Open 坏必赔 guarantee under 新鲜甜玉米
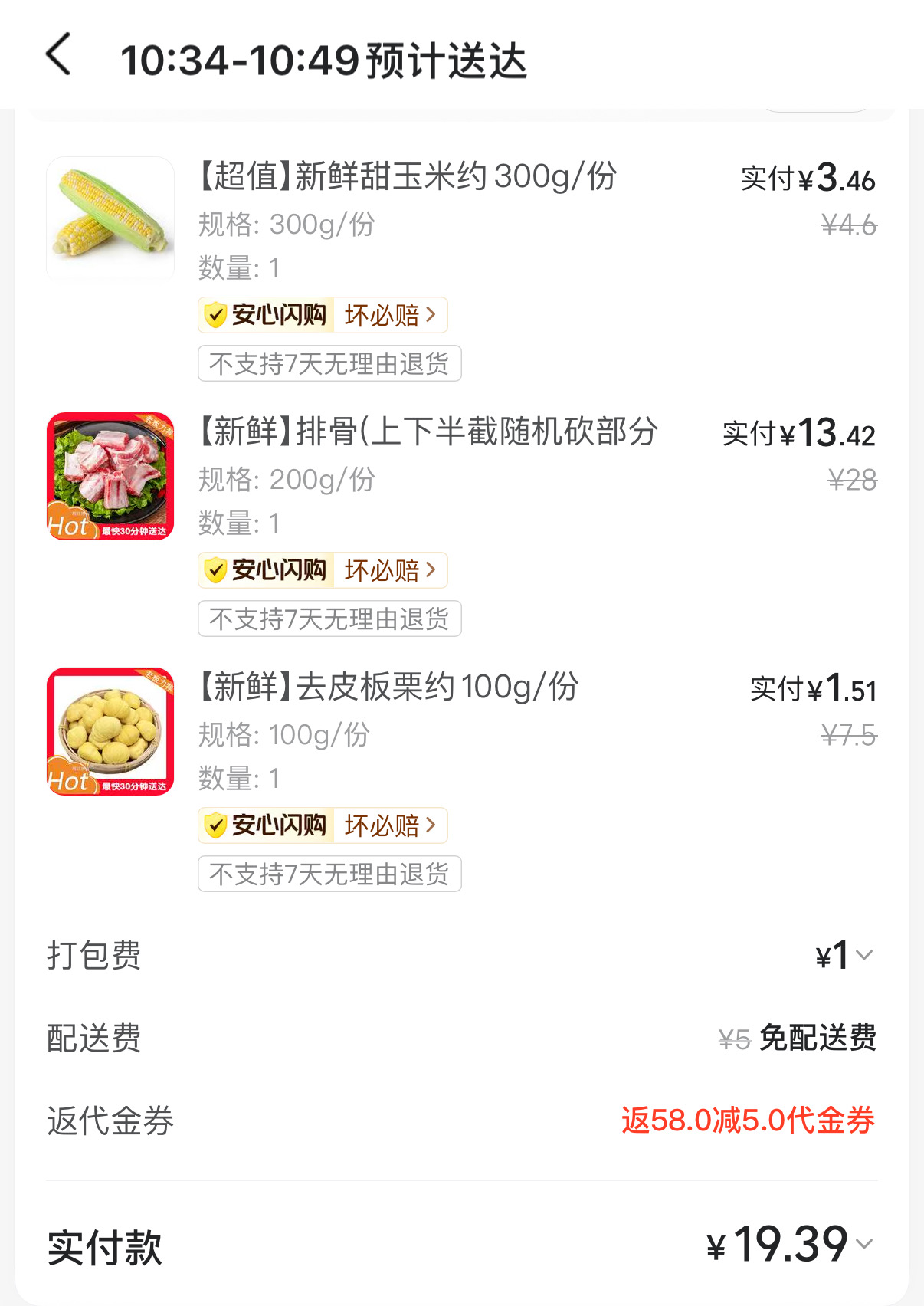Viewport: 924px width, 1306px height. [390, 315]
